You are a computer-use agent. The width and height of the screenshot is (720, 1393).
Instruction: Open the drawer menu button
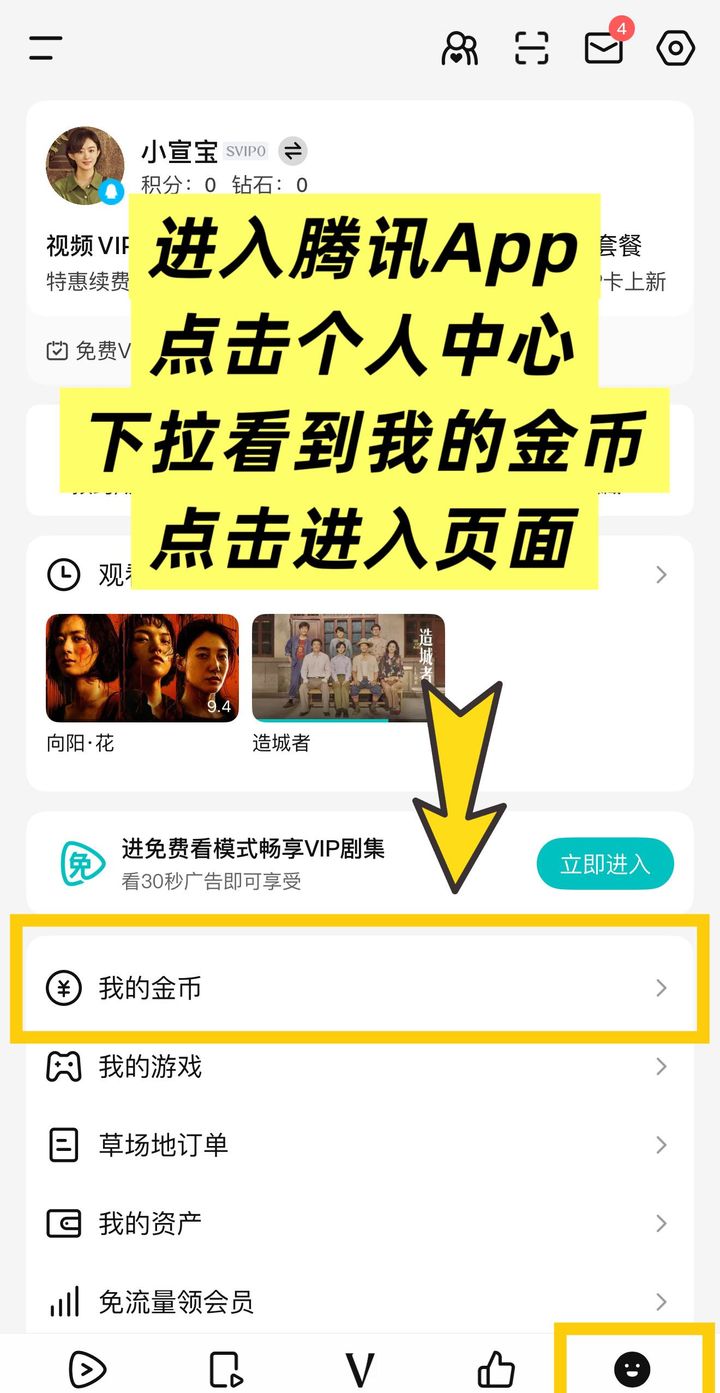point(46,48)
